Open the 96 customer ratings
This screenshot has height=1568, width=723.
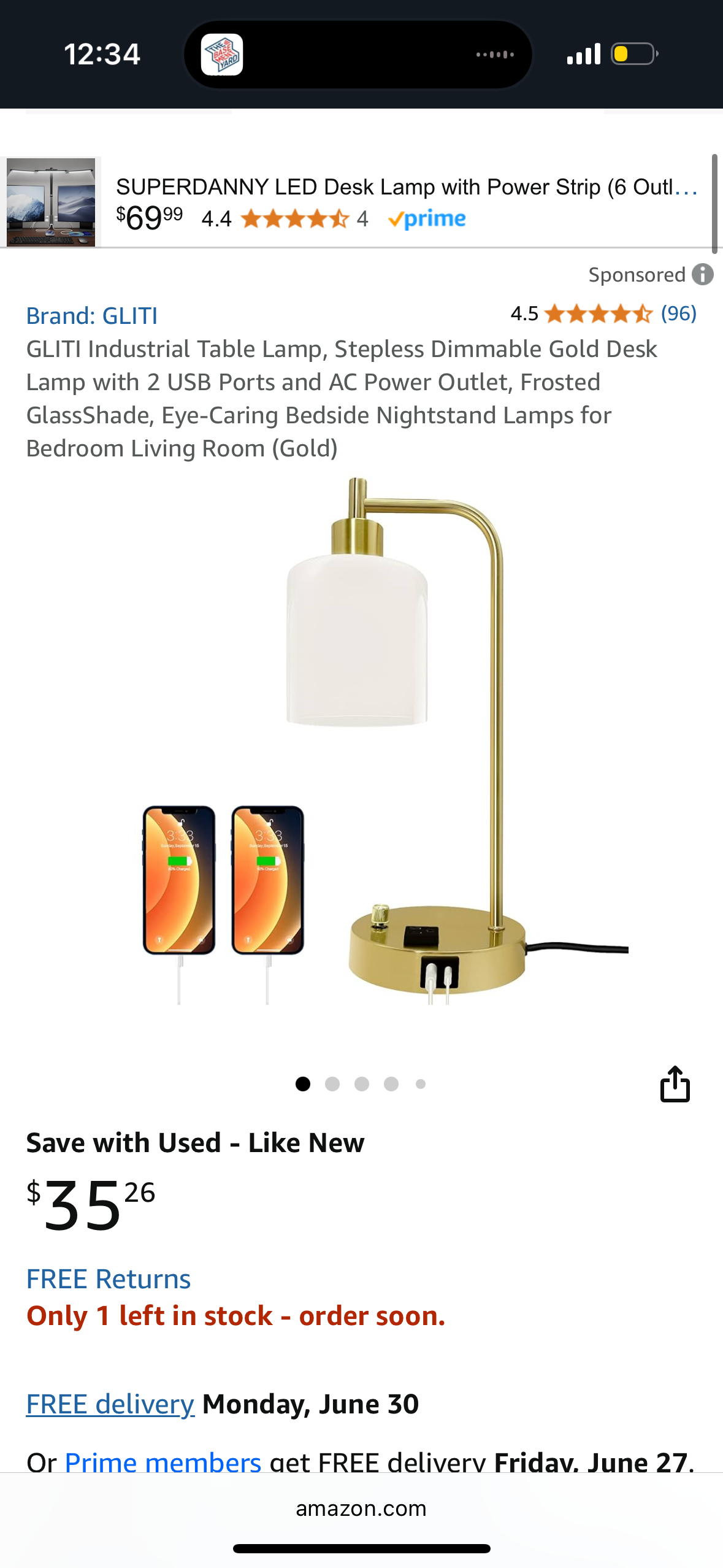678,313
